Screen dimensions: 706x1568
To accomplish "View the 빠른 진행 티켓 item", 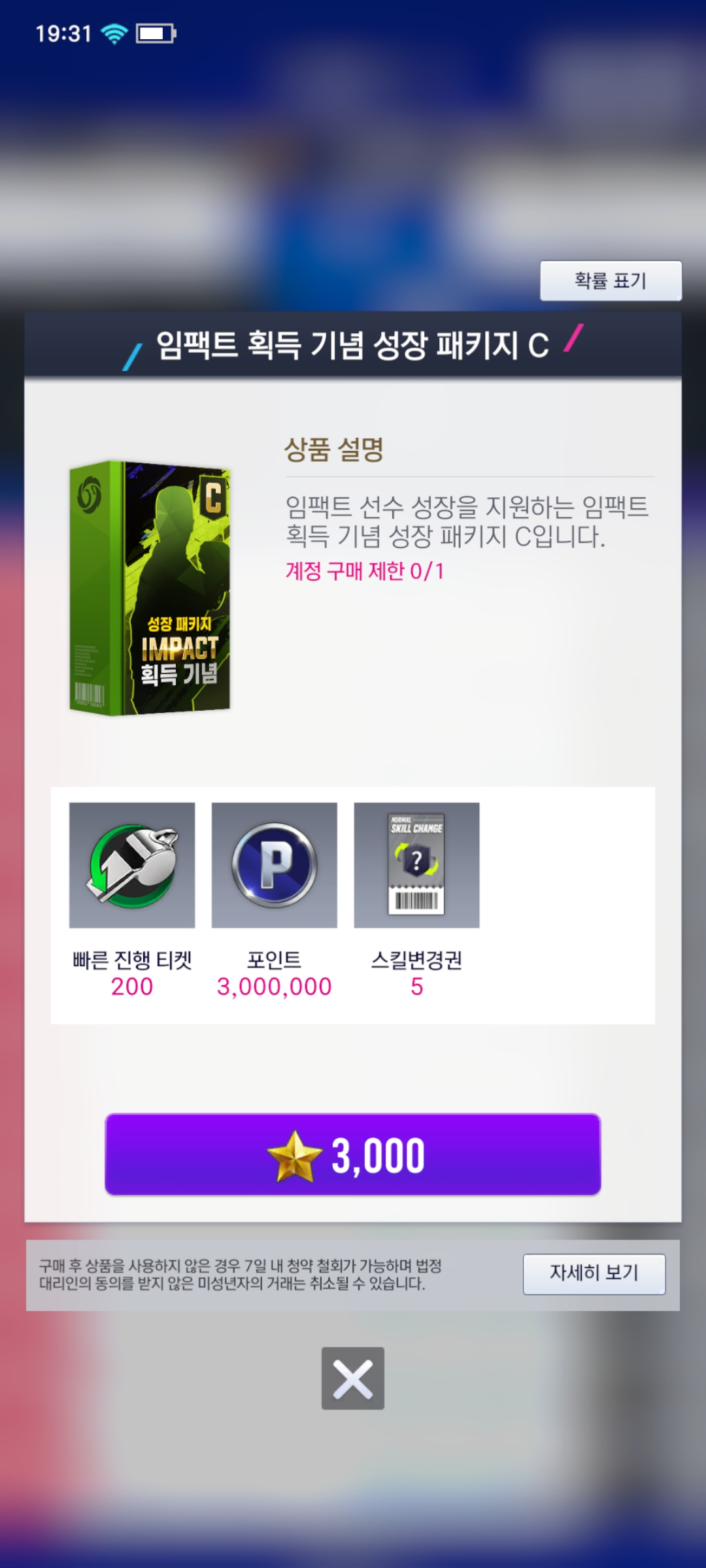I will tap(132, 865).
